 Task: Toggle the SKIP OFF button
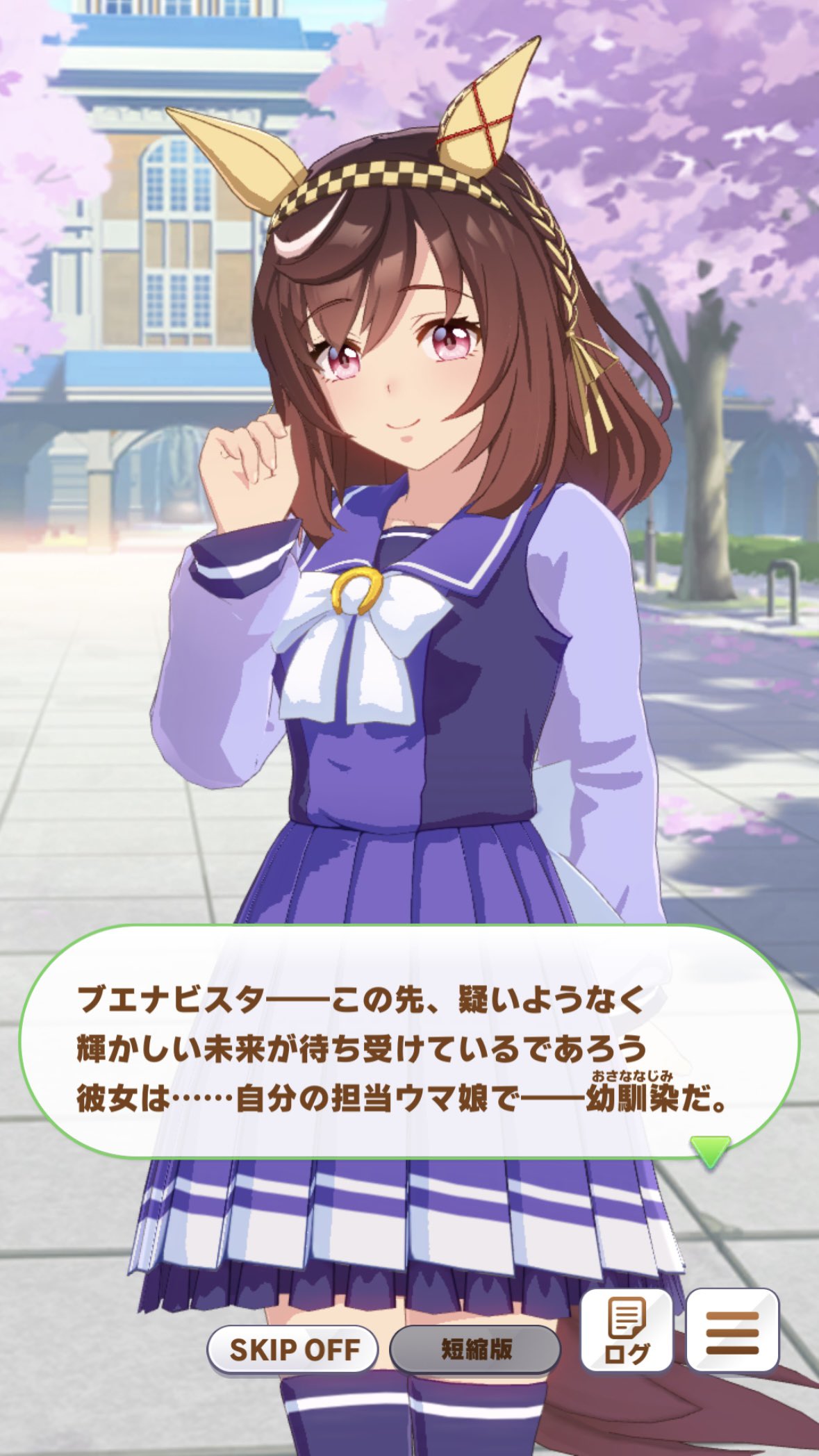(293, 1349)
